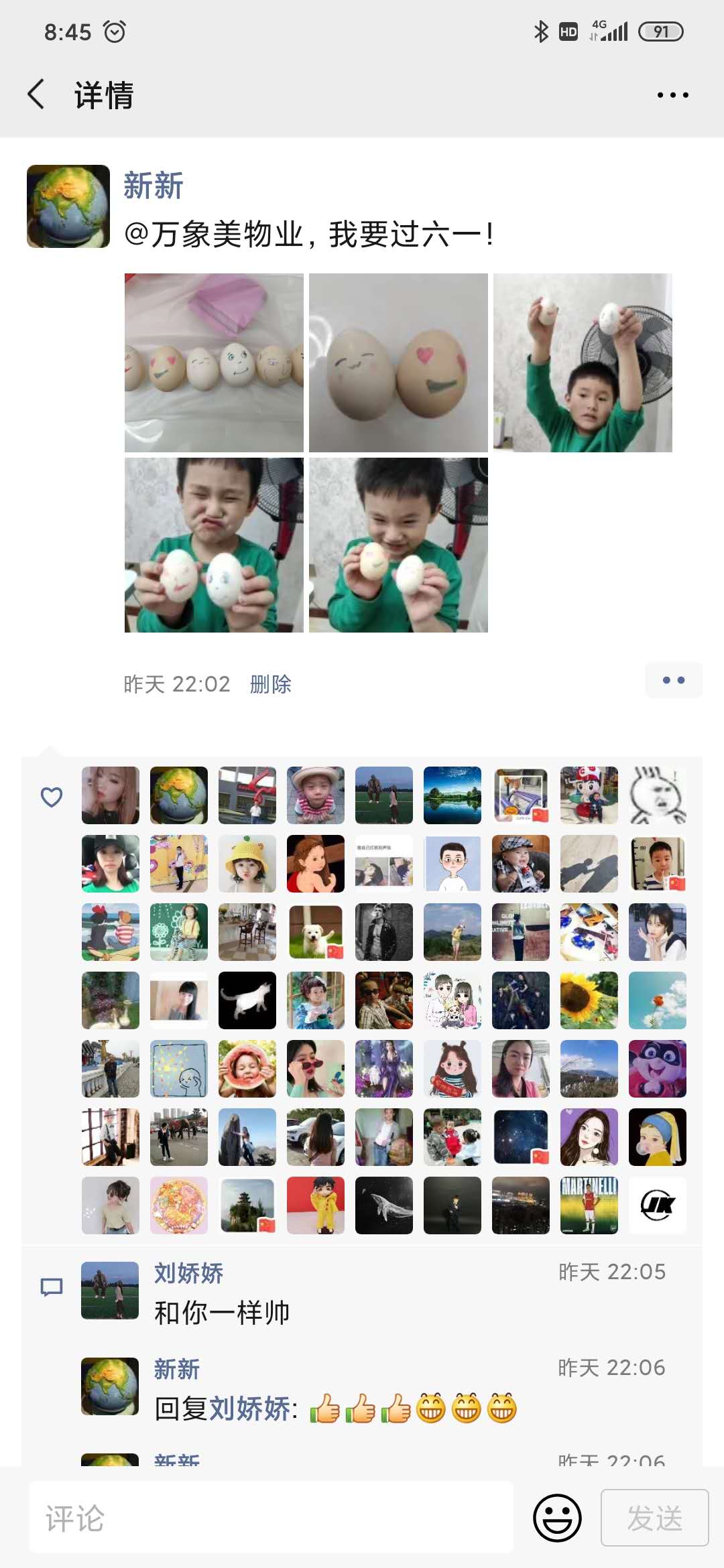Open the sunflower avatar in likes grid
The width and height of the screenshot is (724, 1568).
[x=589, y=1000]
